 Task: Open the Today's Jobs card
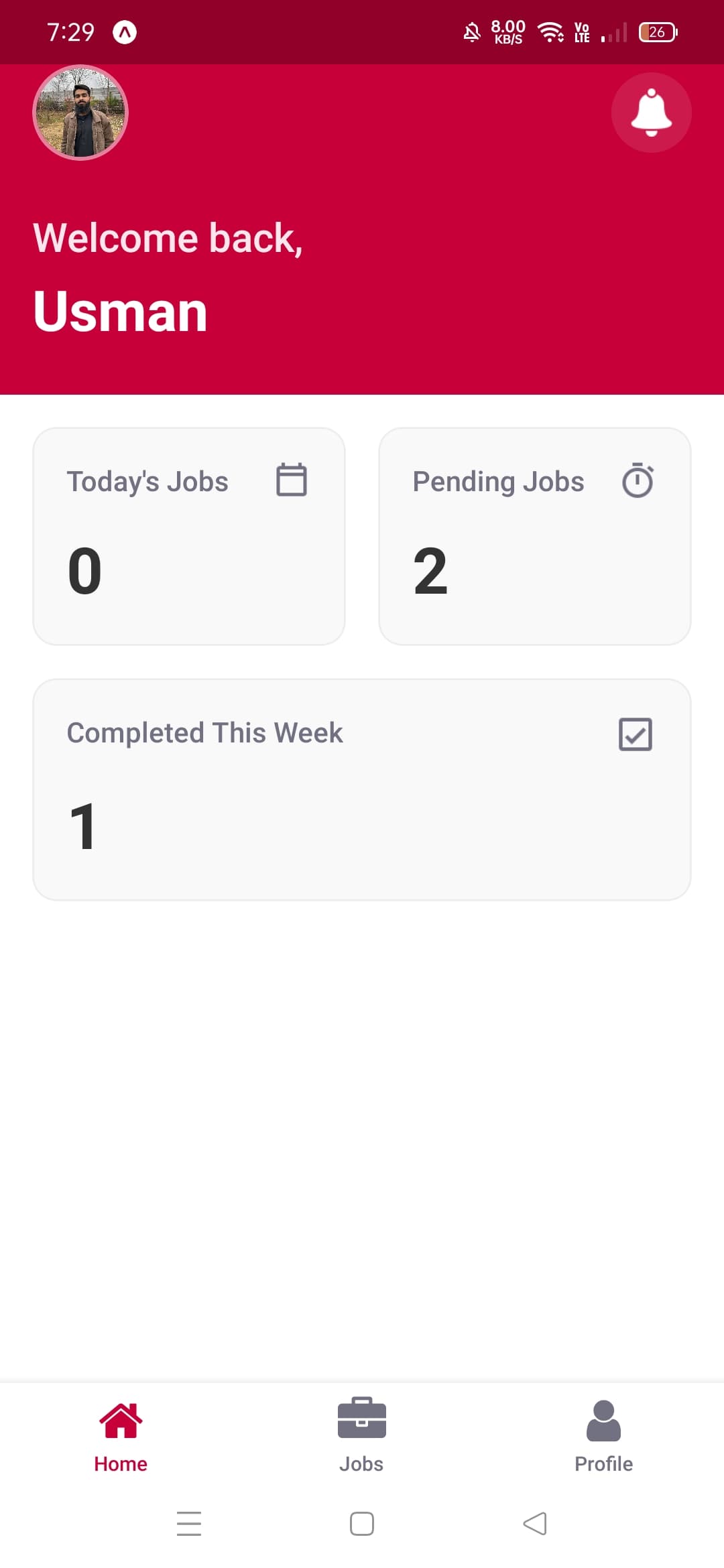190,536
